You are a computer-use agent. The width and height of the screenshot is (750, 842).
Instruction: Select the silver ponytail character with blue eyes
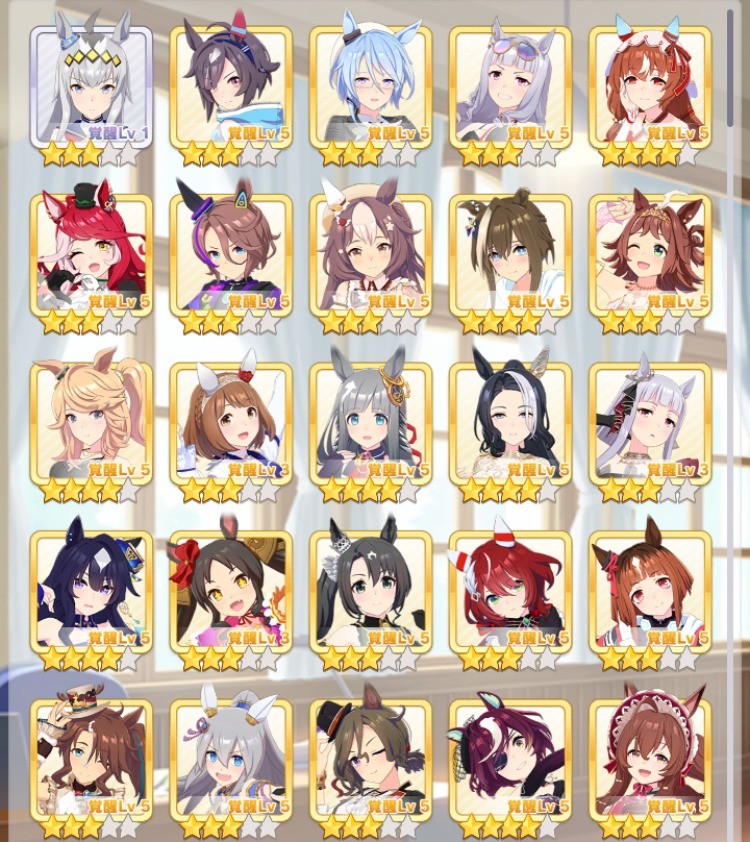tap(231, 759)
